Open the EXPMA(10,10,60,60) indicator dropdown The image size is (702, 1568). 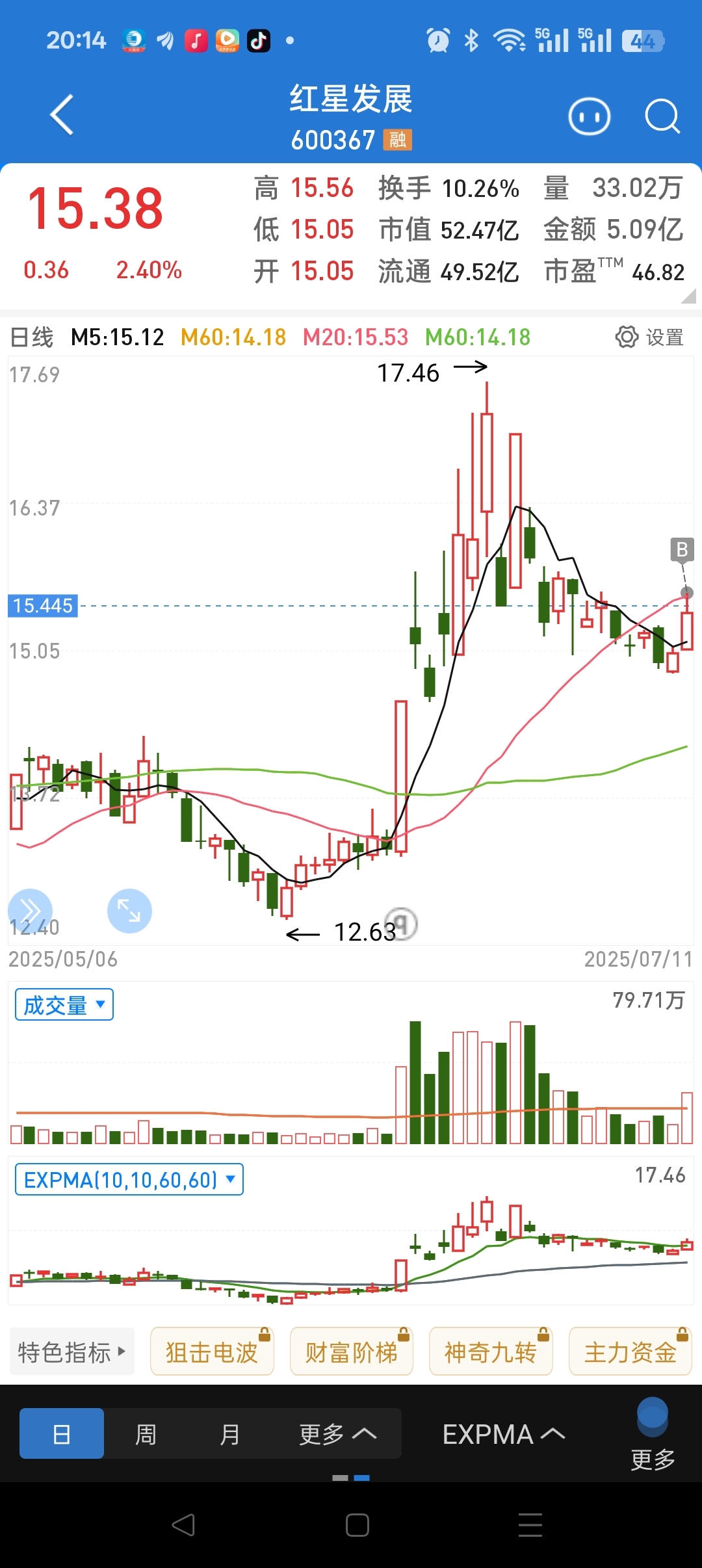pyautogui.click(x=129, y=1179)
